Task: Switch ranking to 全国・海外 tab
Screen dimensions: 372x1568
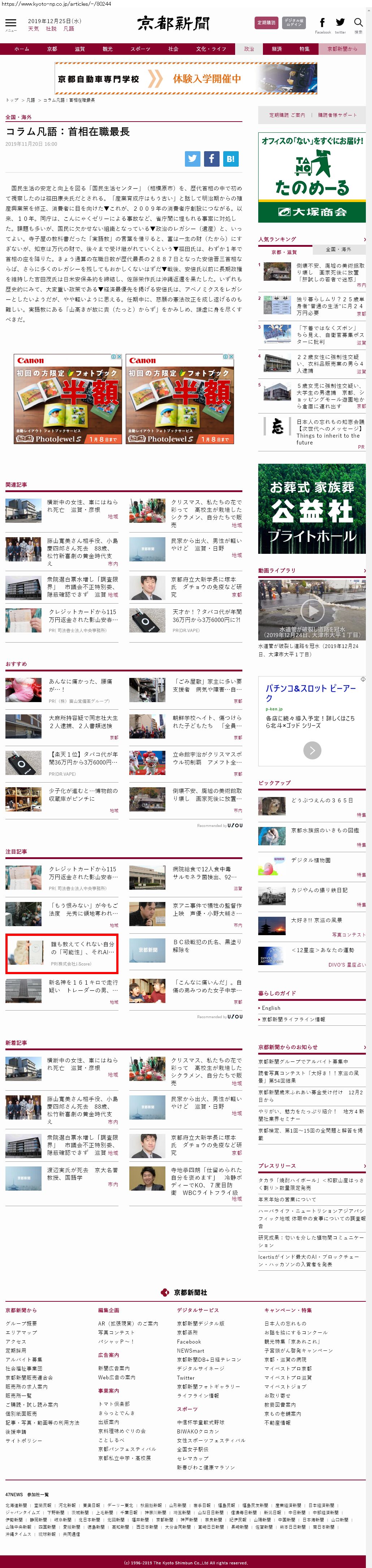Action: [x=338, y=249]
